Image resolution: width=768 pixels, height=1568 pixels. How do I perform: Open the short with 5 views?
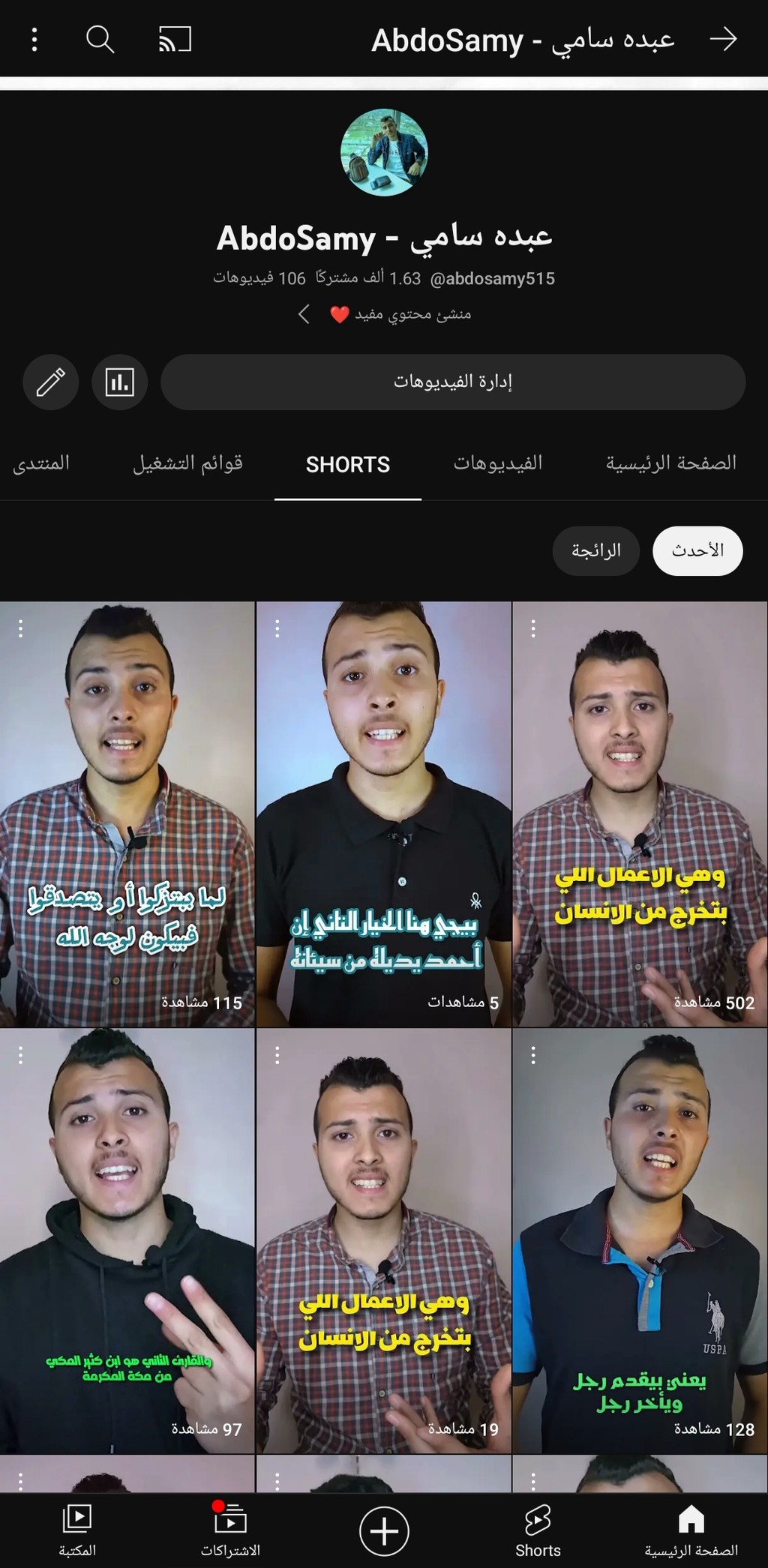click(384, 814)
